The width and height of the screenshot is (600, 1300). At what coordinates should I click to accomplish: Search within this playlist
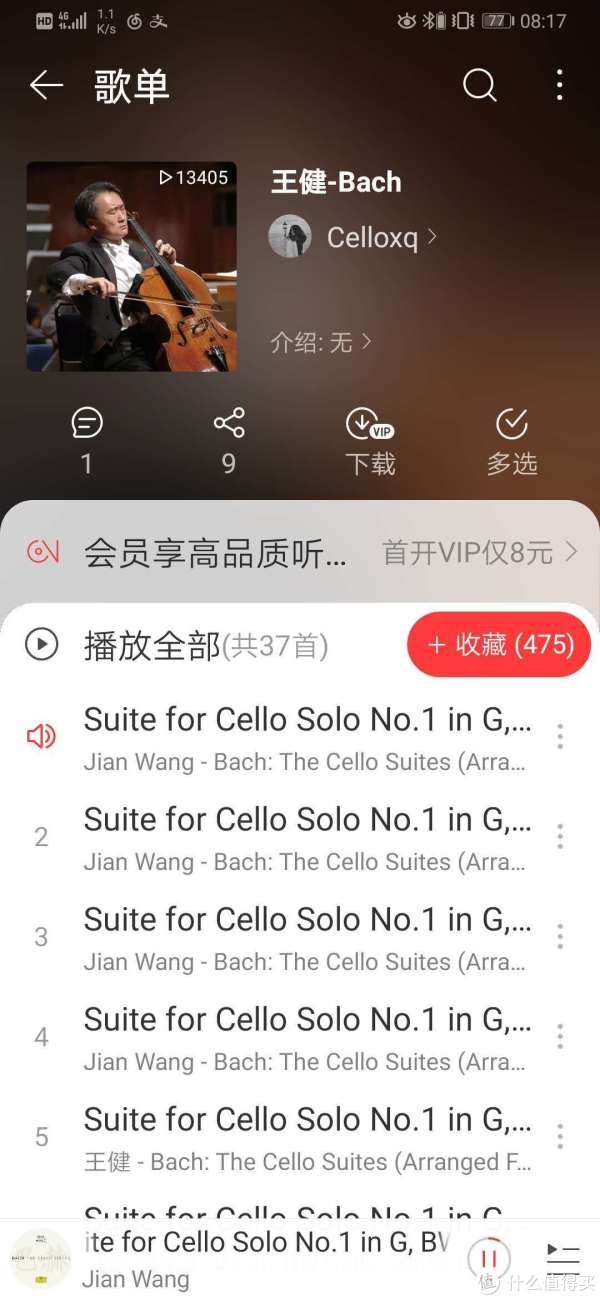[x=479, y=87]
